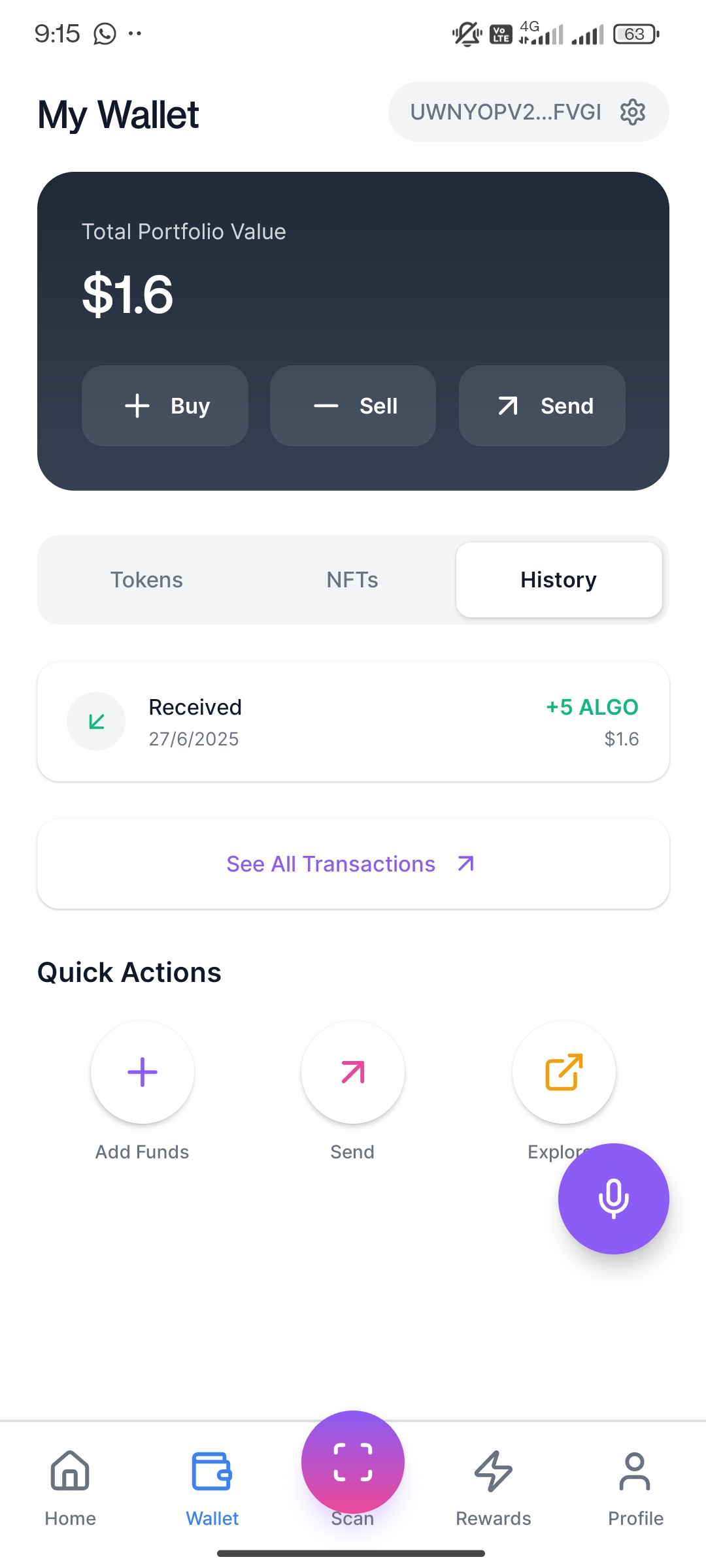706x1568 pixels.
Task: Tap the Send quick action circle
Action: coord(353,1072)
